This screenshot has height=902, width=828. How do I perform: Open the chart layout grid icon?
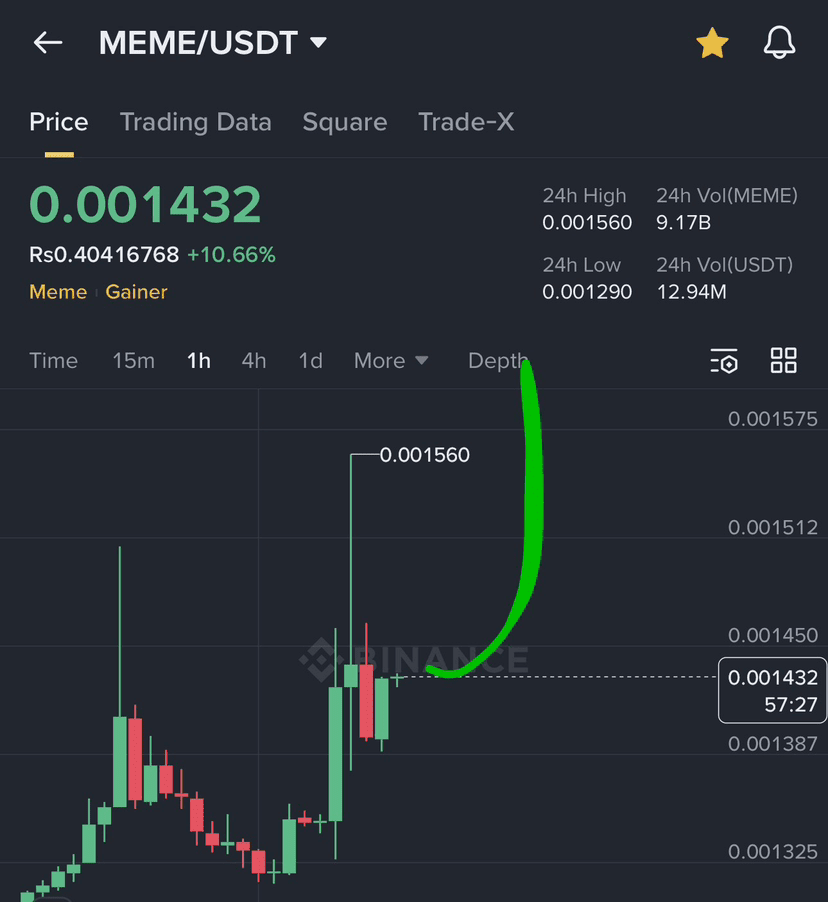click(x=783, y=361)
